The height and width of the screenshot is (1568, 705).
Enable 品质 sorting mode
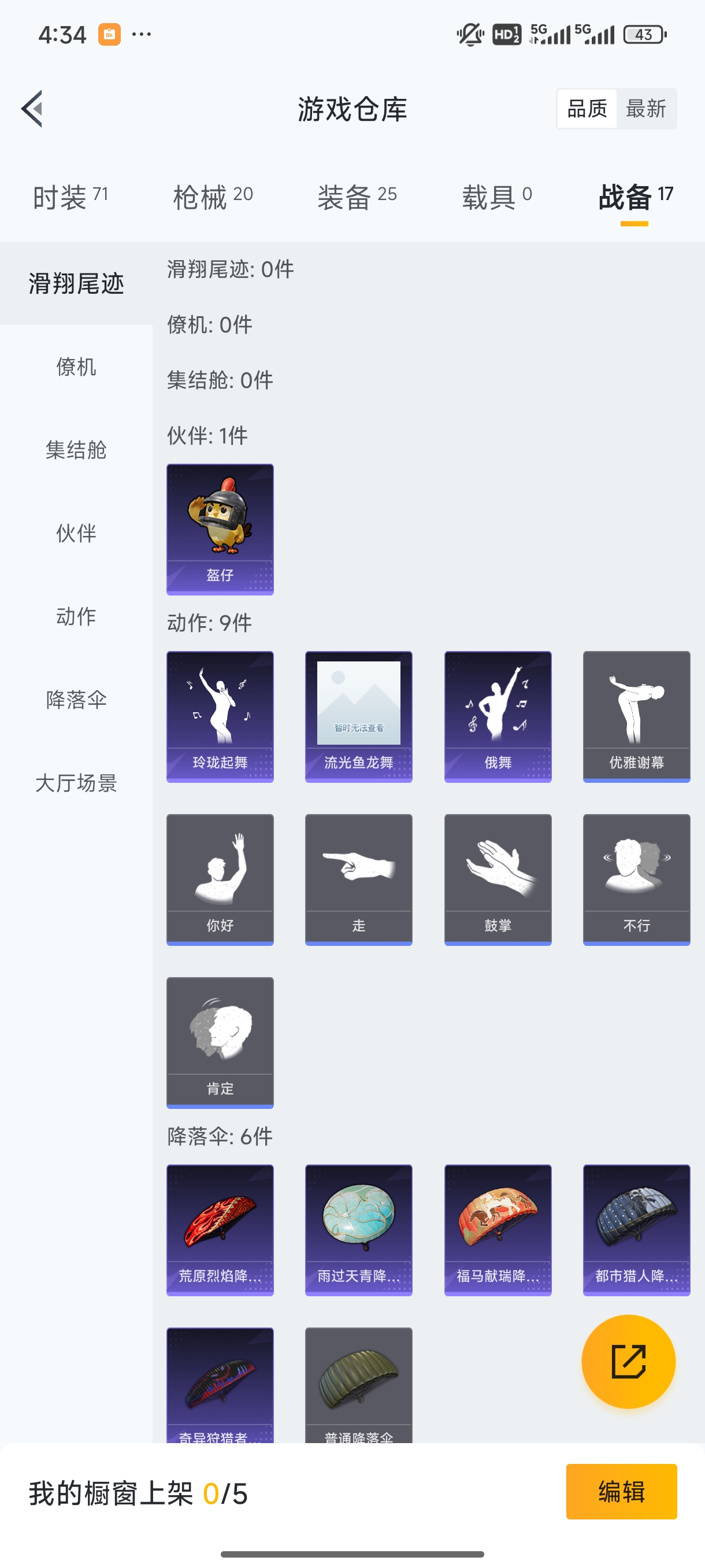coord(587,108)
